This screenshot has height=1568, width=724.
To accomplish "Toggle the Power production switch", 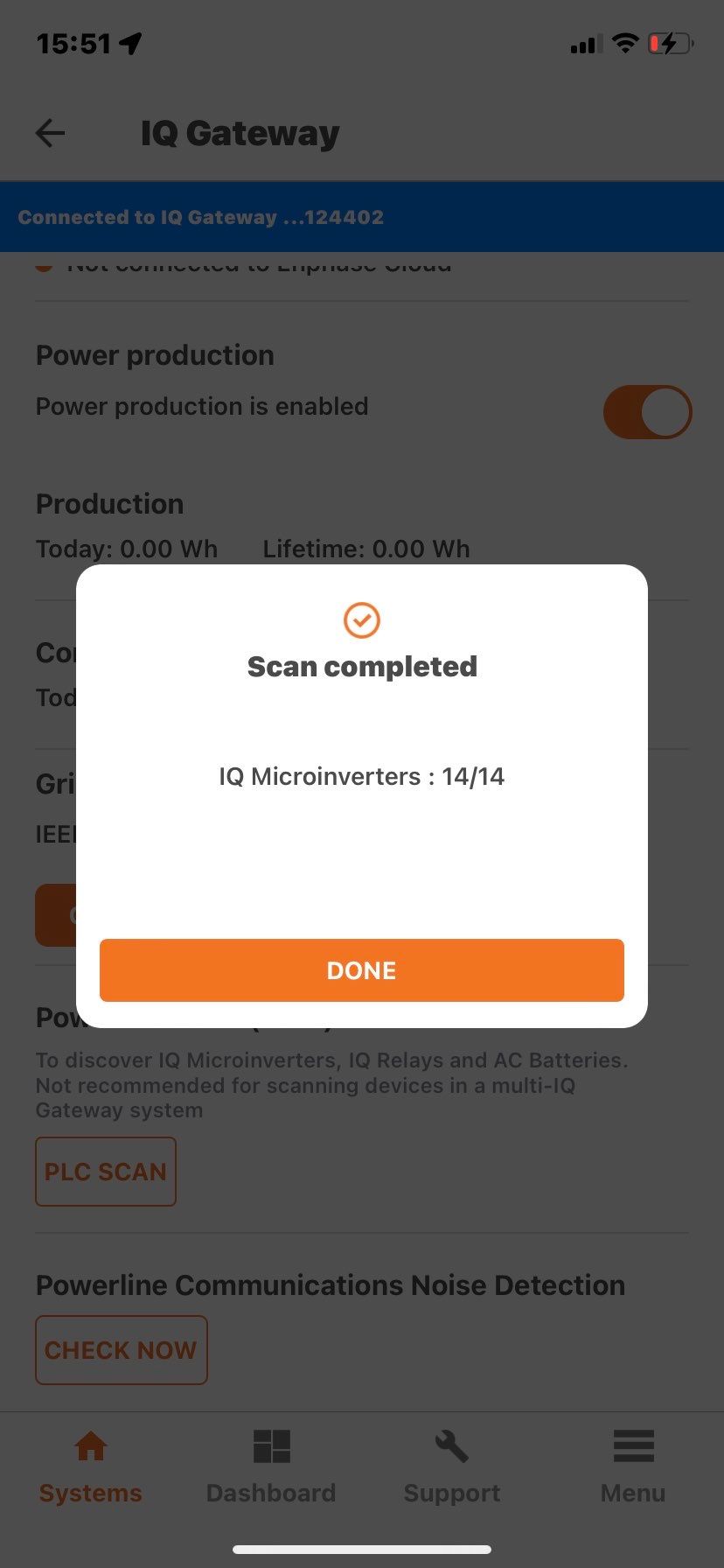I will click(647, 411).
